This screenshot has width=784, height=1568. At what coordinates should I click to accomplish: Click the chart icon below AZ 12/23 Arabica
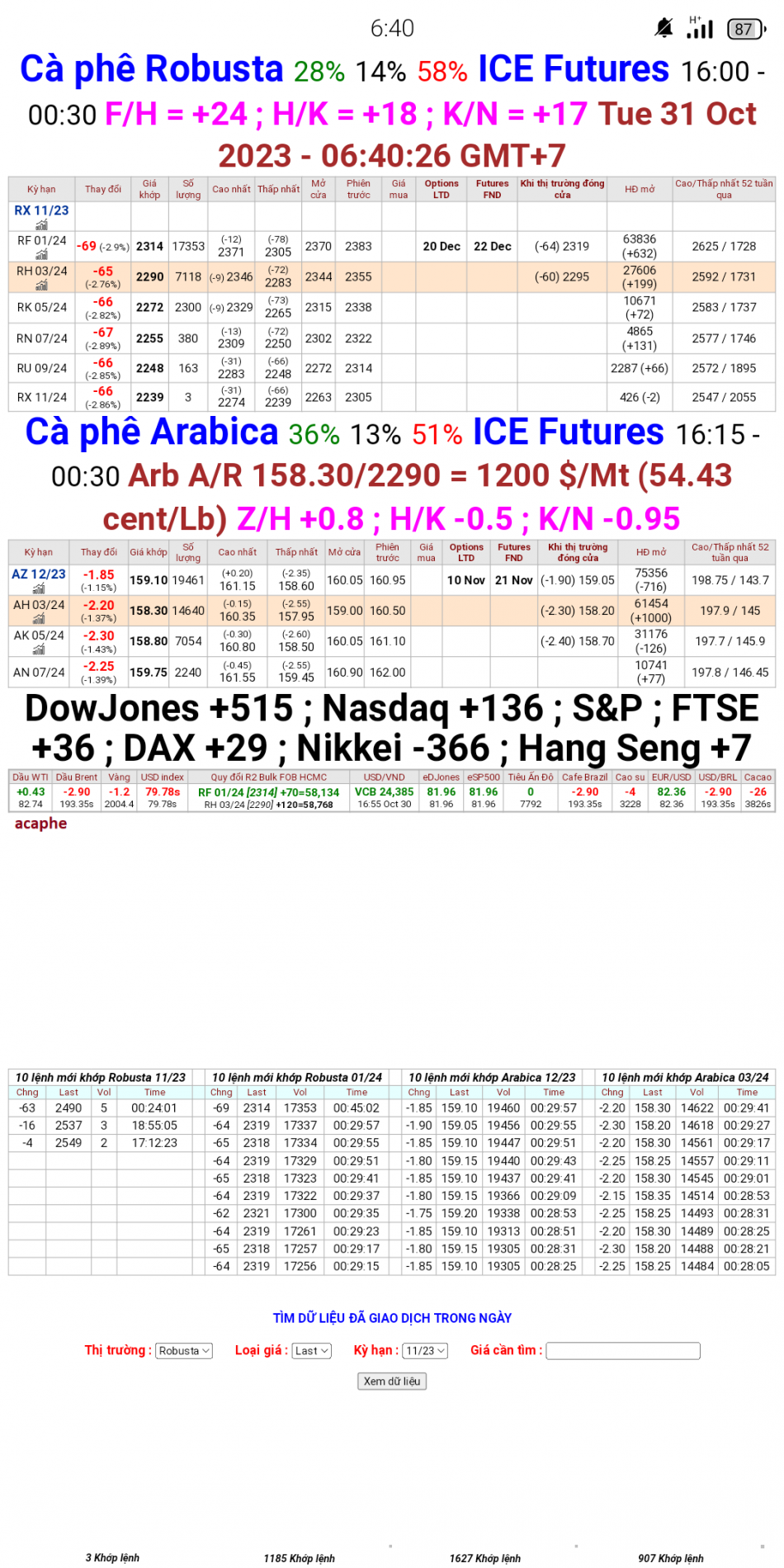tap(39, 588)
